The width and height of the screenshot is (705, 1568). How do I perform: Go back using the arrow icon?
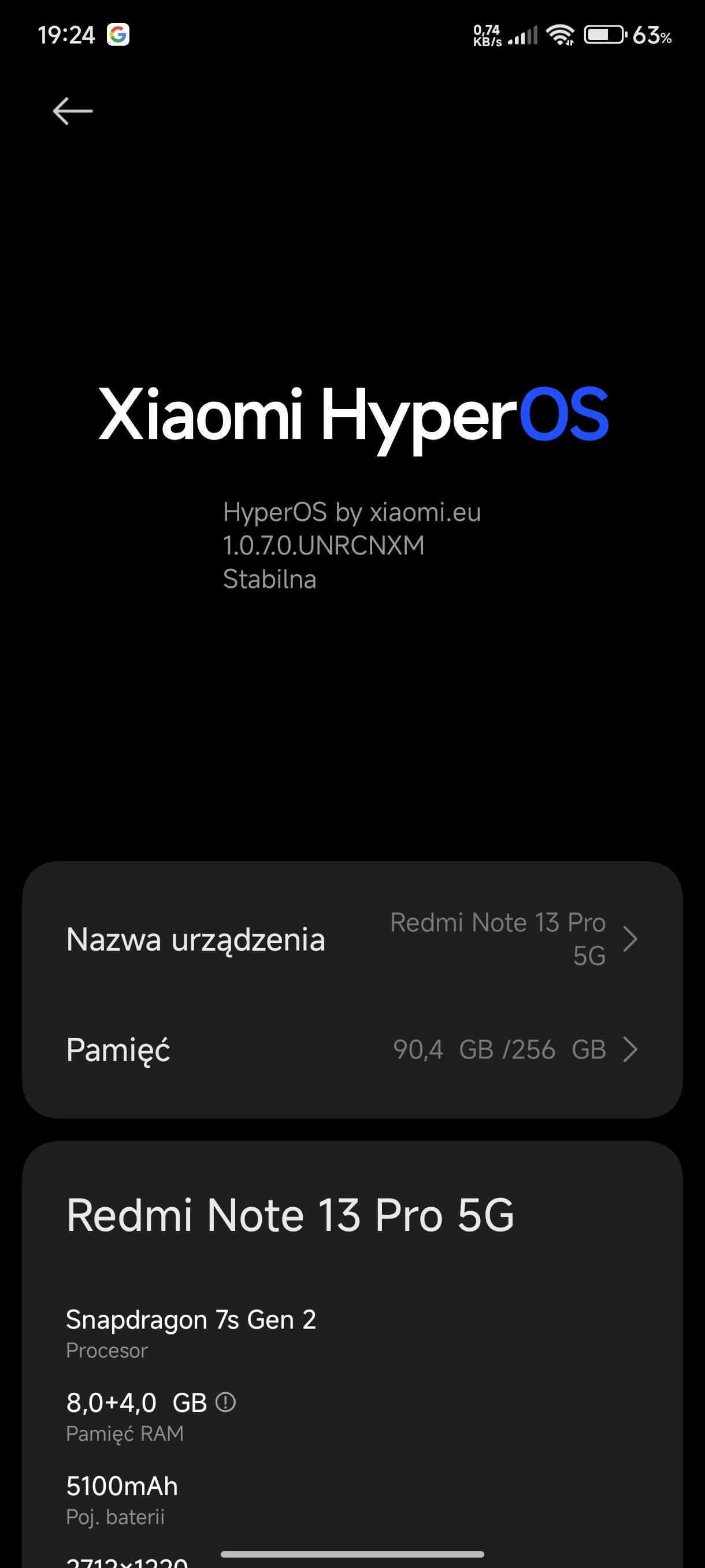72,111
